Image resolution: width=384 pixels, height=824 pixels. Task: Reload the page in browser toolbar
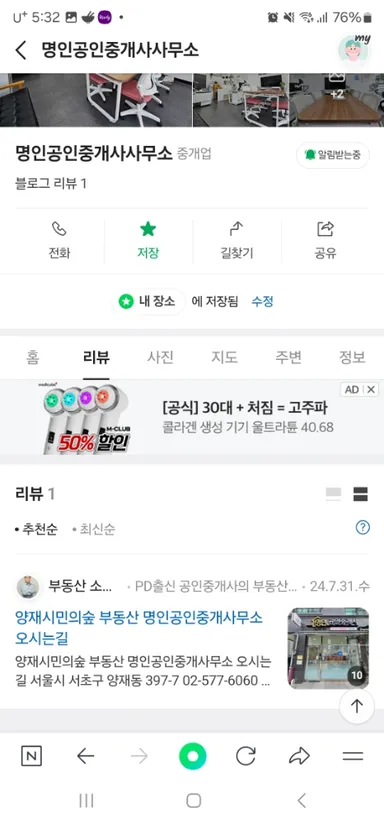pyautogui.click(x=245, y=756)
